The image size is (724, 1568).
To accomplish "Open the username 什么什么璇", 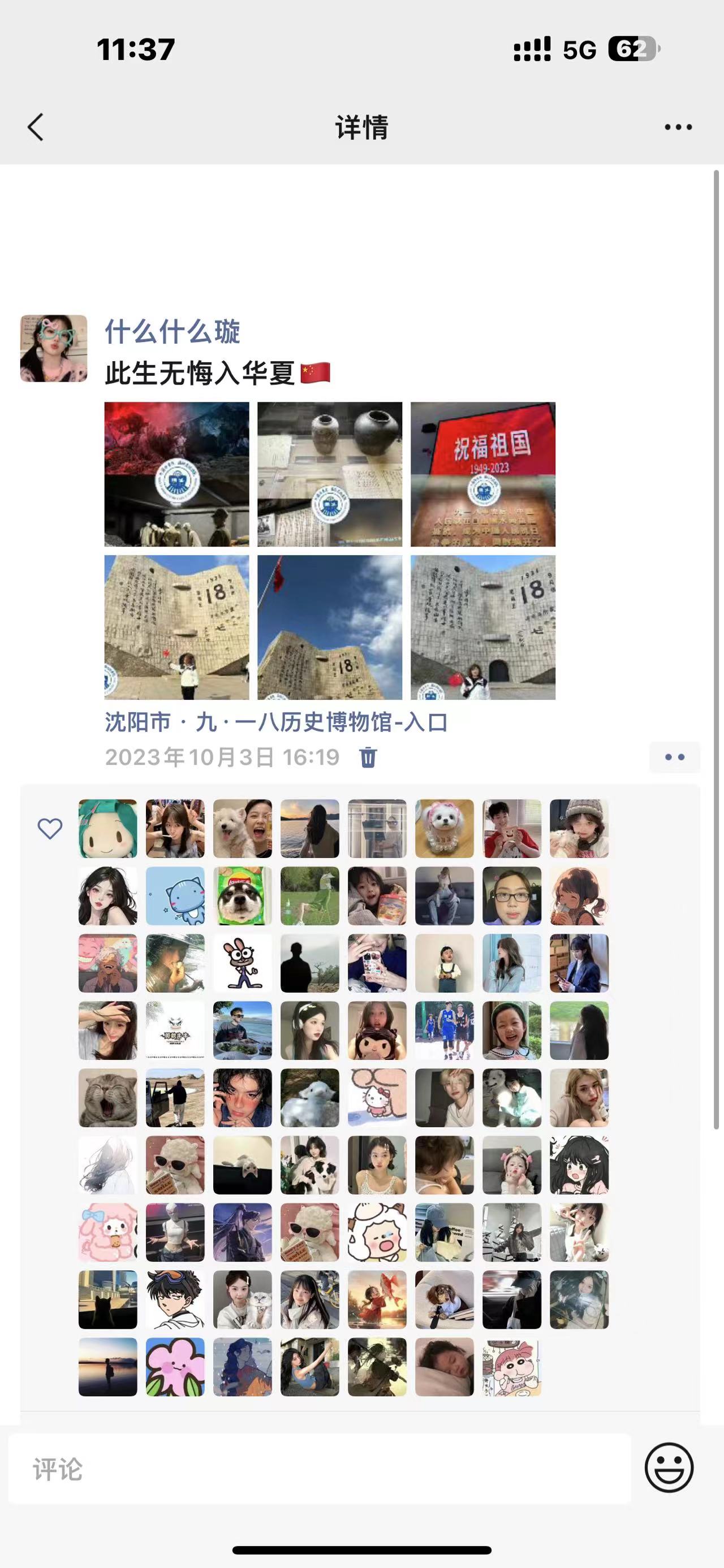I will pyautogui.click(x=173, y=332).
